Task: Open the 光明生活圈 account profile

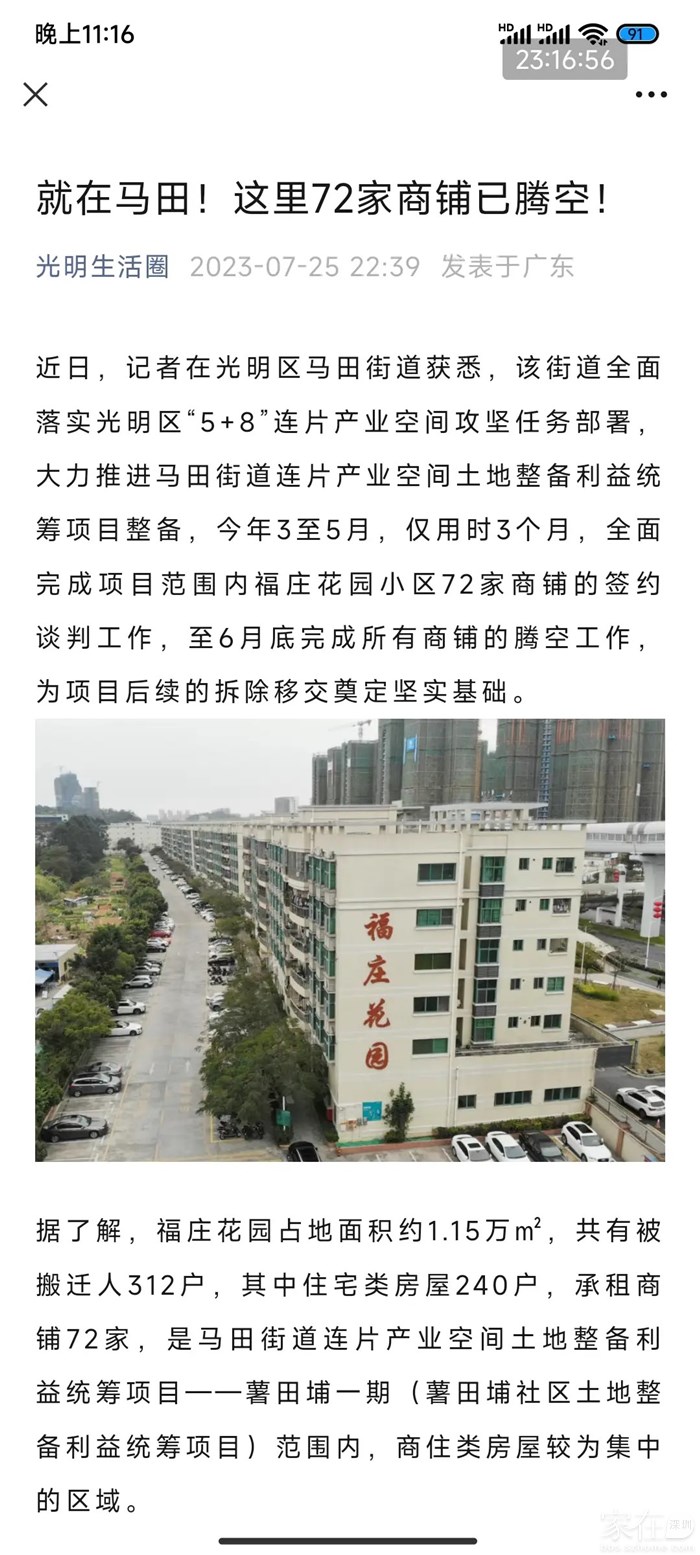Action: coord(102,266)
